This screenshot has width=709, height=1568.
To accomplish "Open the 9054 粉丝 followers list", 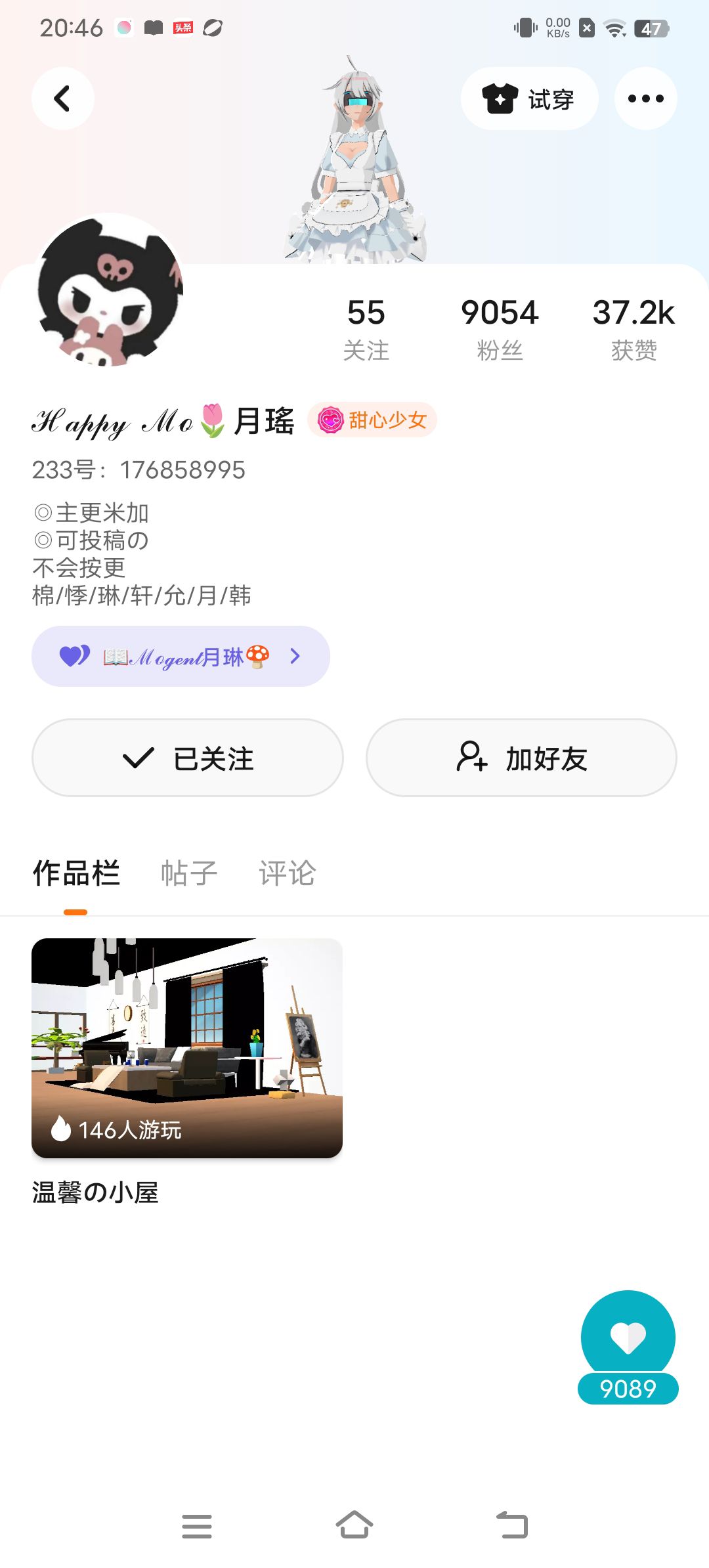I will click(499, 328).
